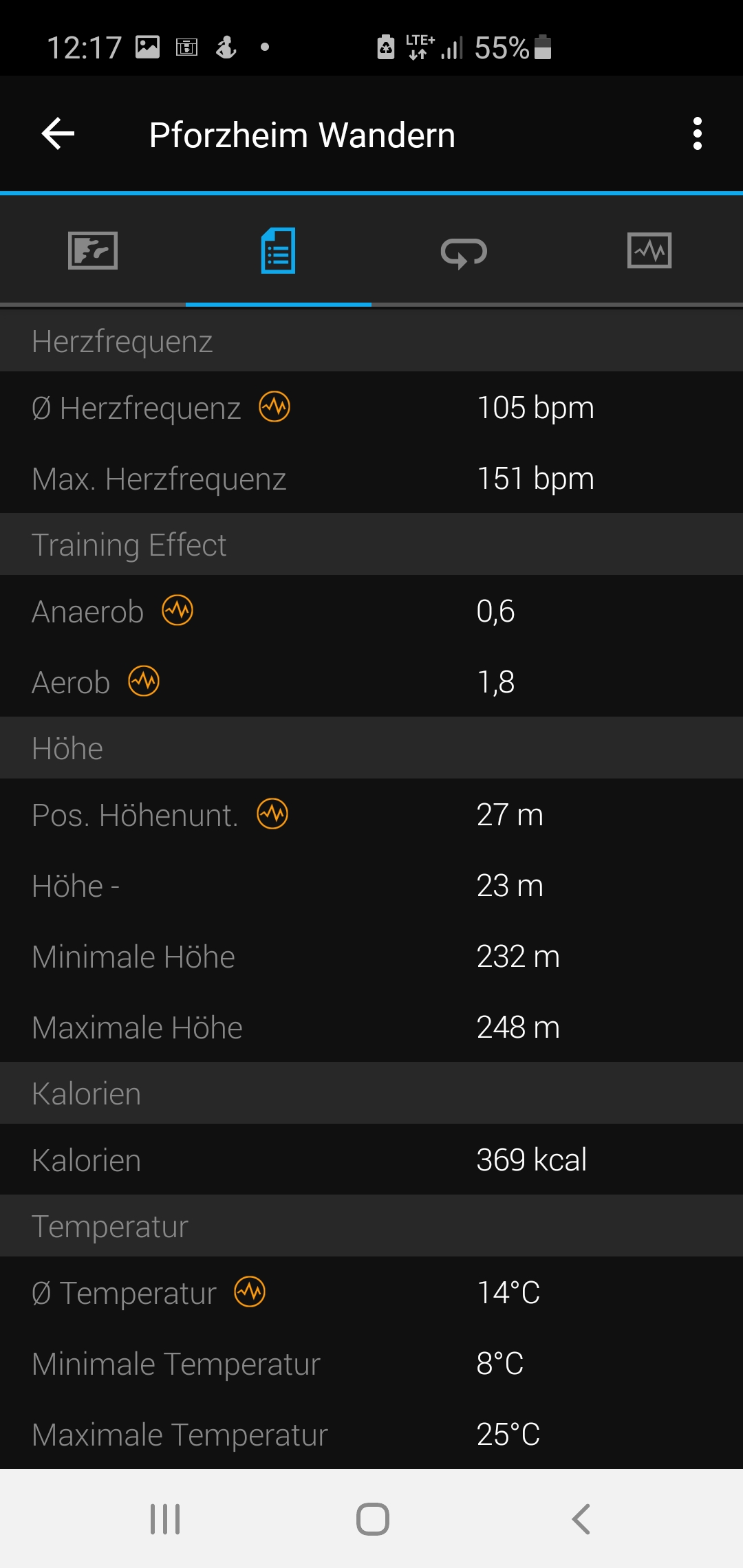
Task: Show info for Aerob training effect
Action: [x=144, y=681]
